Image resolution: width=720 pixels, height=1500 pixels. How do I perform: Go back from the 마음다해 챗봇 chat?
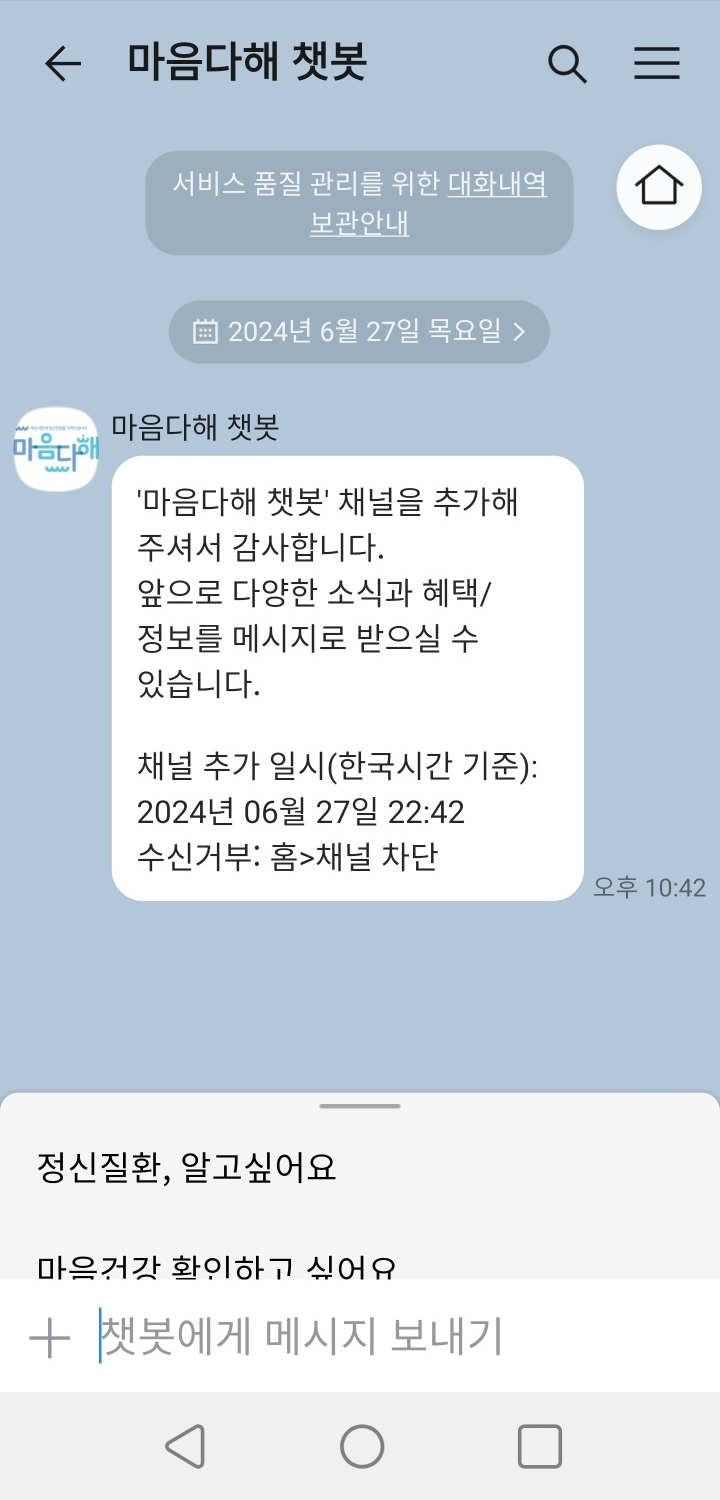(62, 64)
